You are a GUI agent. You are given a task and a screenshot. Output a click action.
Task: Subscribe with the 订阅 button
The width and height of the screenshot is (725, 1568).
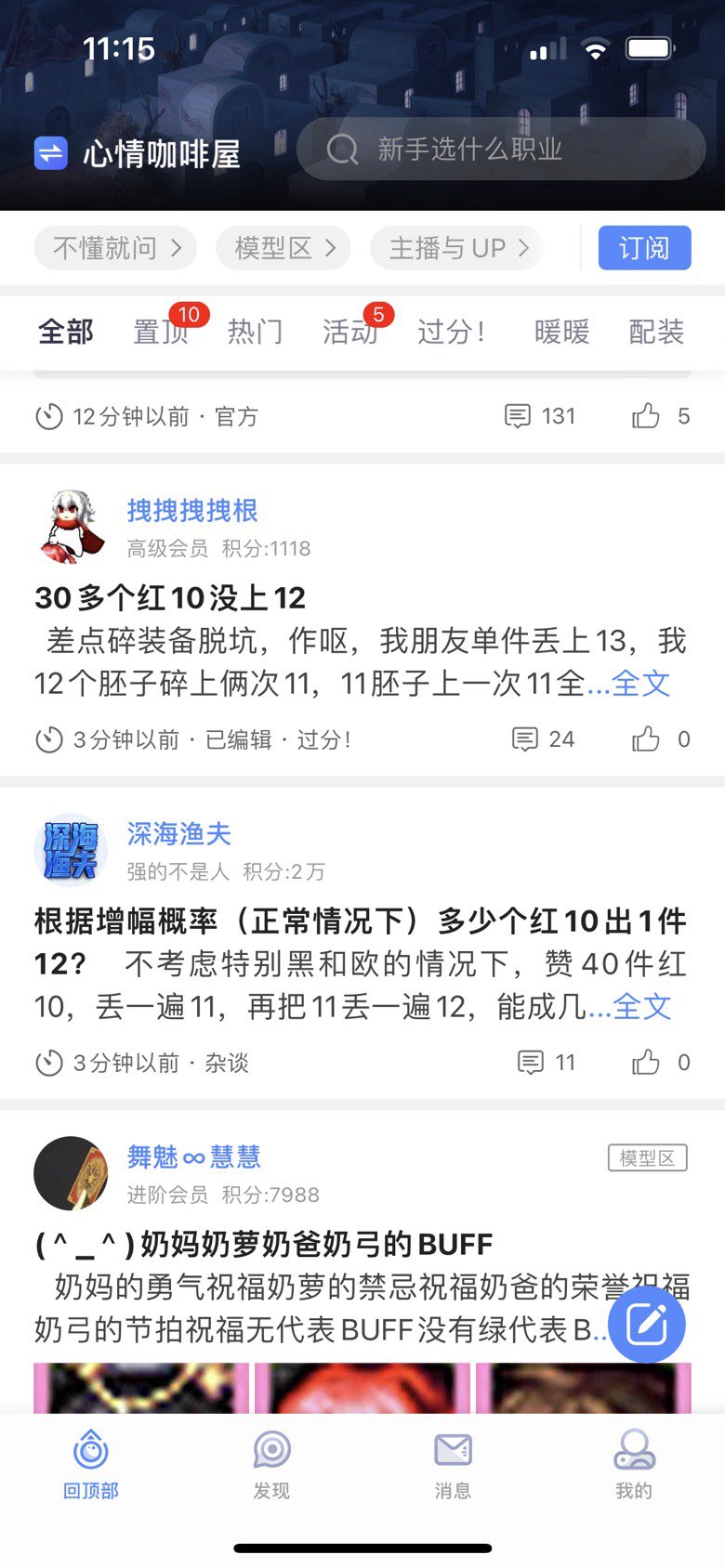pos(644,248)
